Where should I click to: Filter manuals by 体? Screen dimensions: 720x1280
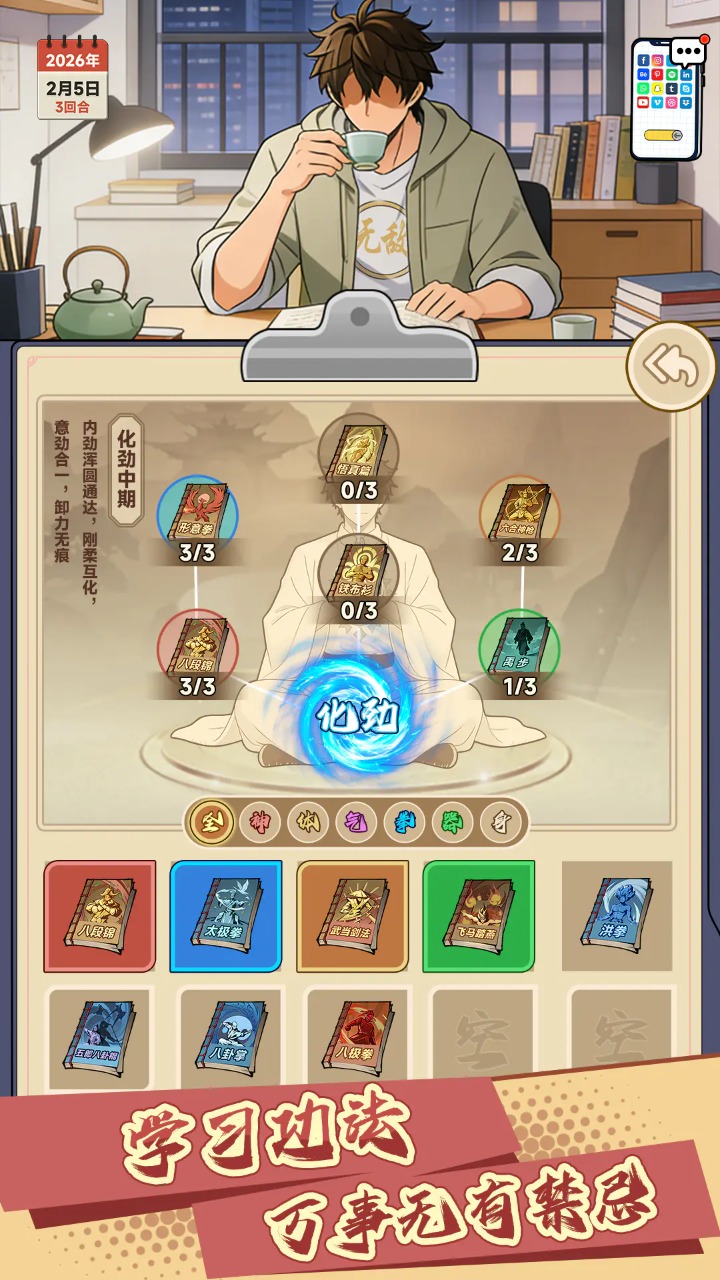click(x=308, y=823)
